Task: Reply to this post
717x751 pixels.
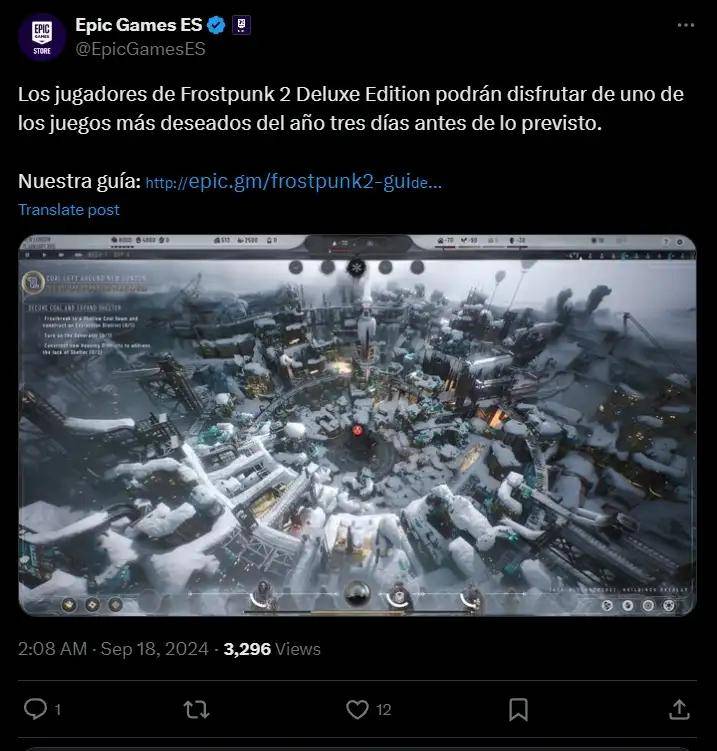Action: tap(35, 709)
